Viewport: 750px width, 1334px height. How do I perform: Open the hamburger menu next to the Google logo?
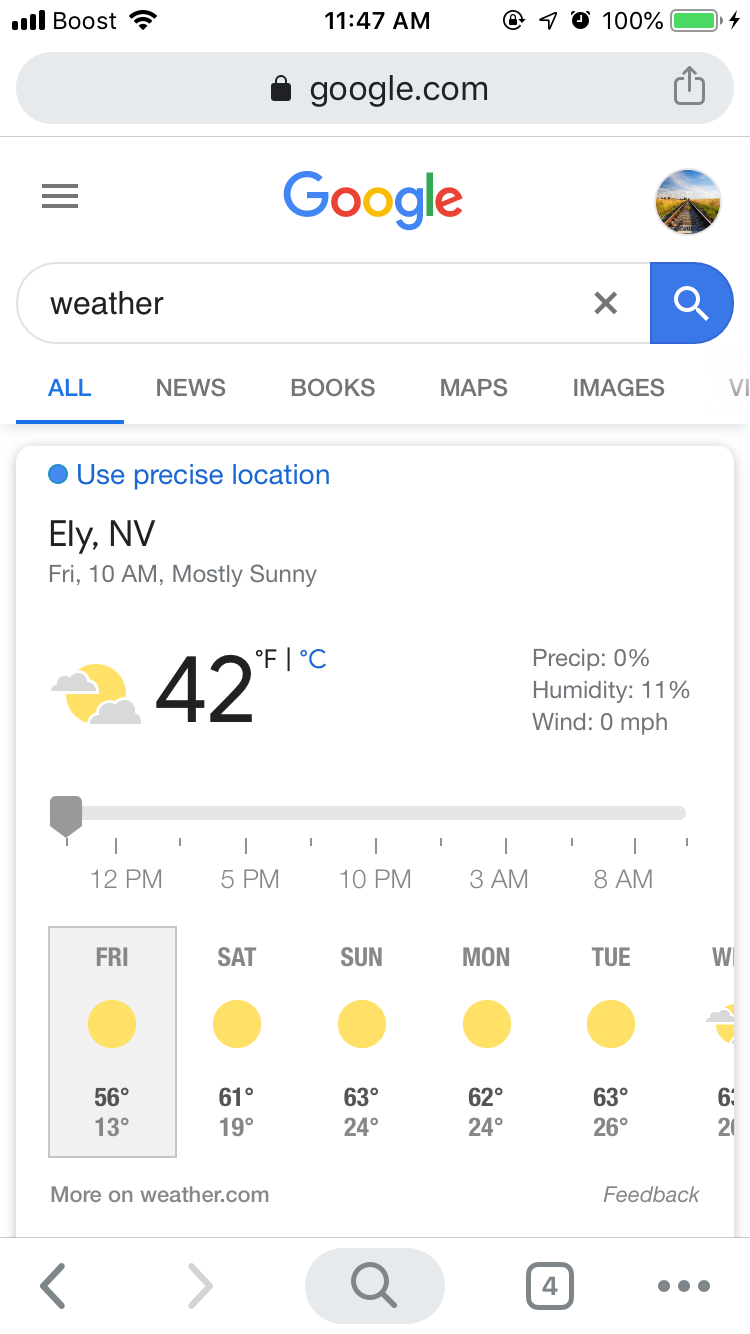click(60, 197)
